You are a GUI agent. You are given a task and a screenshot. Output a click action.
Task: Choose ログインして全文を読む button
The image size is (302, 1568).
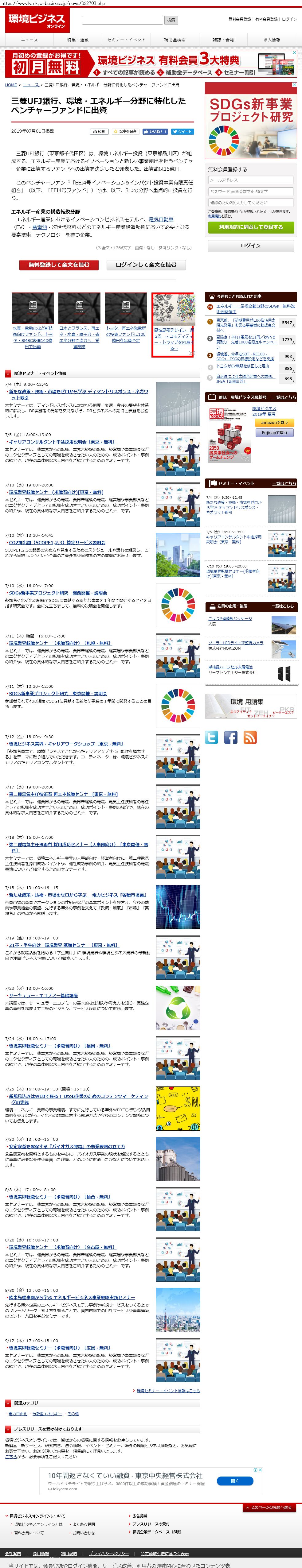point(146,265)
